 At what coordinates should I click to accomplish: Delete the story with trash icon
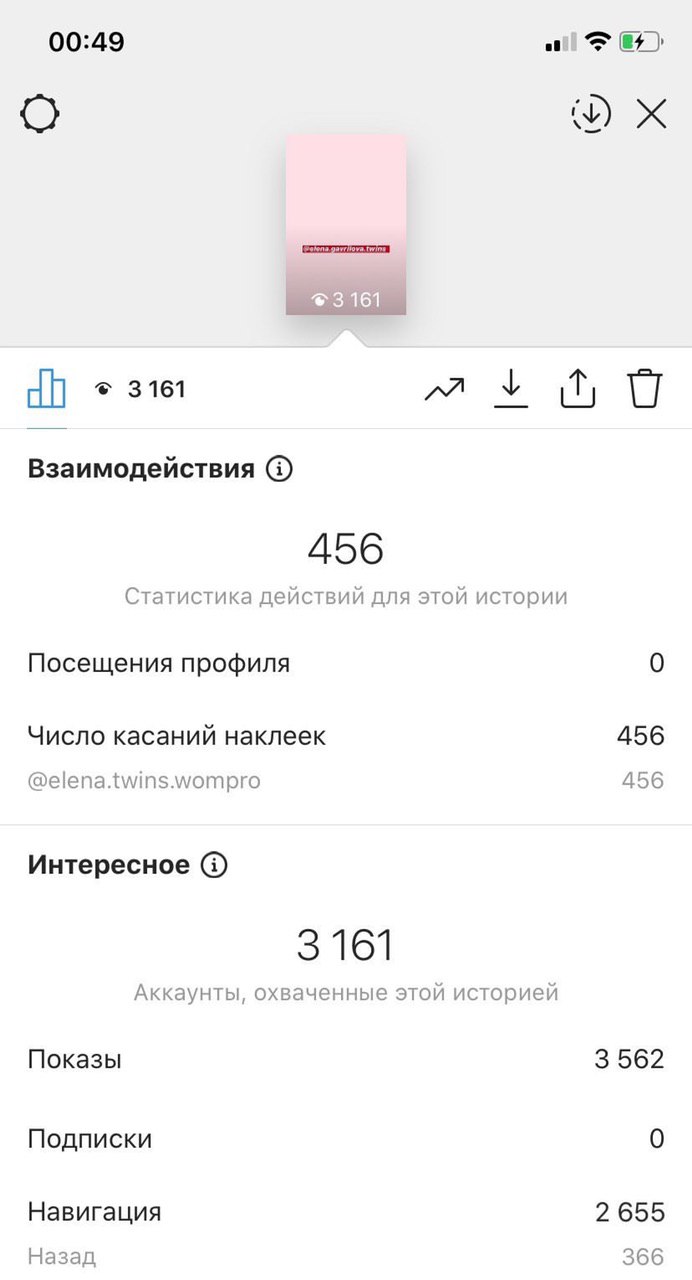pyautogui.click(x=646, y=388)
